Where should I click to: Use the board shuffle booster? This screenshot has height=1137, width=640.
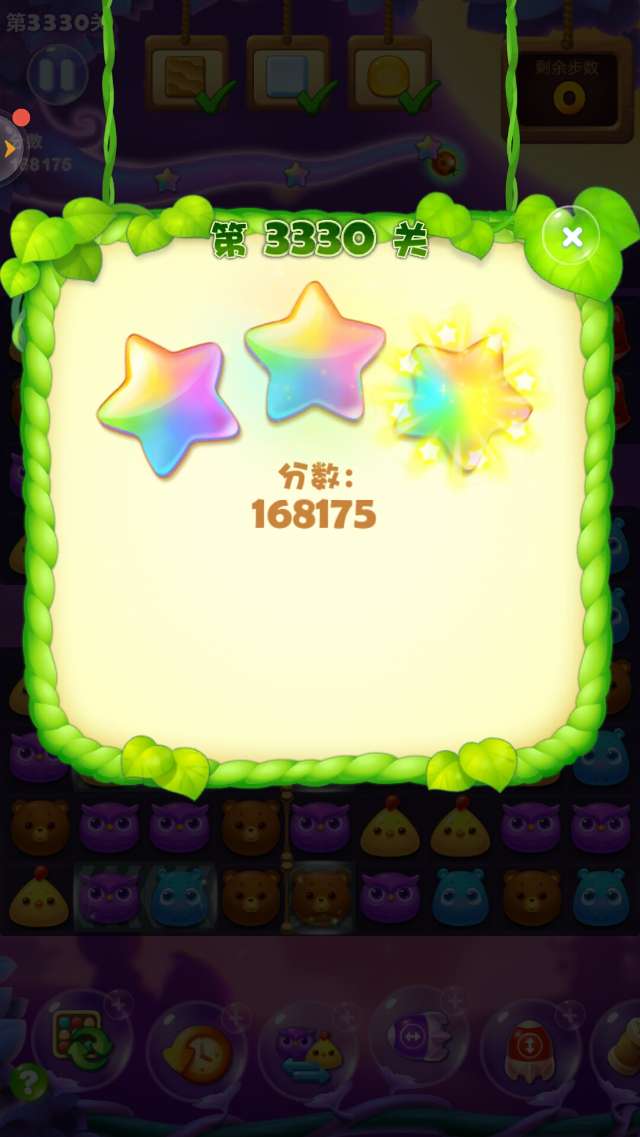coord(84,1040)
